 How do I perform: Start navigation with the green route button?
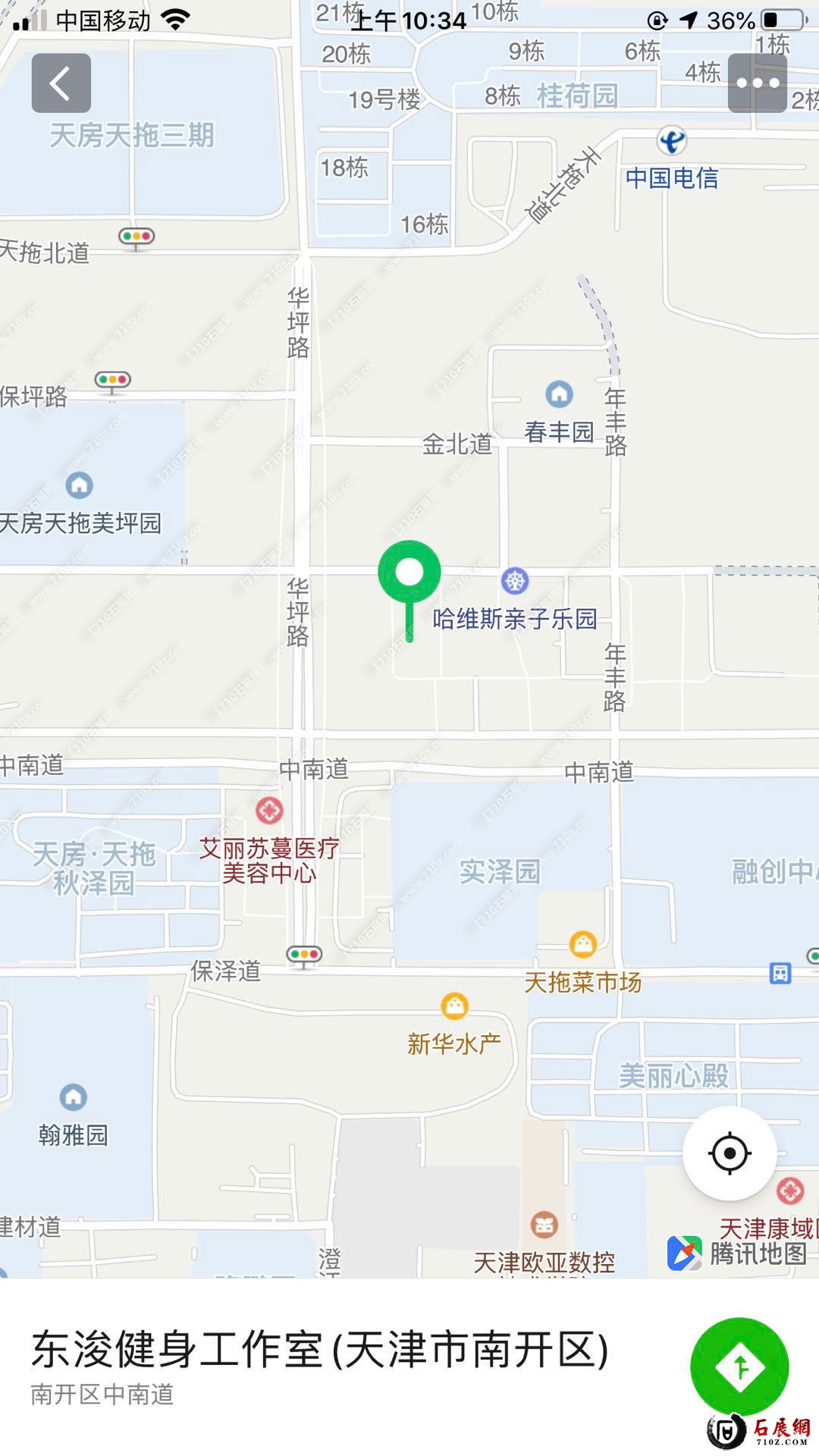click(739, 1367)
